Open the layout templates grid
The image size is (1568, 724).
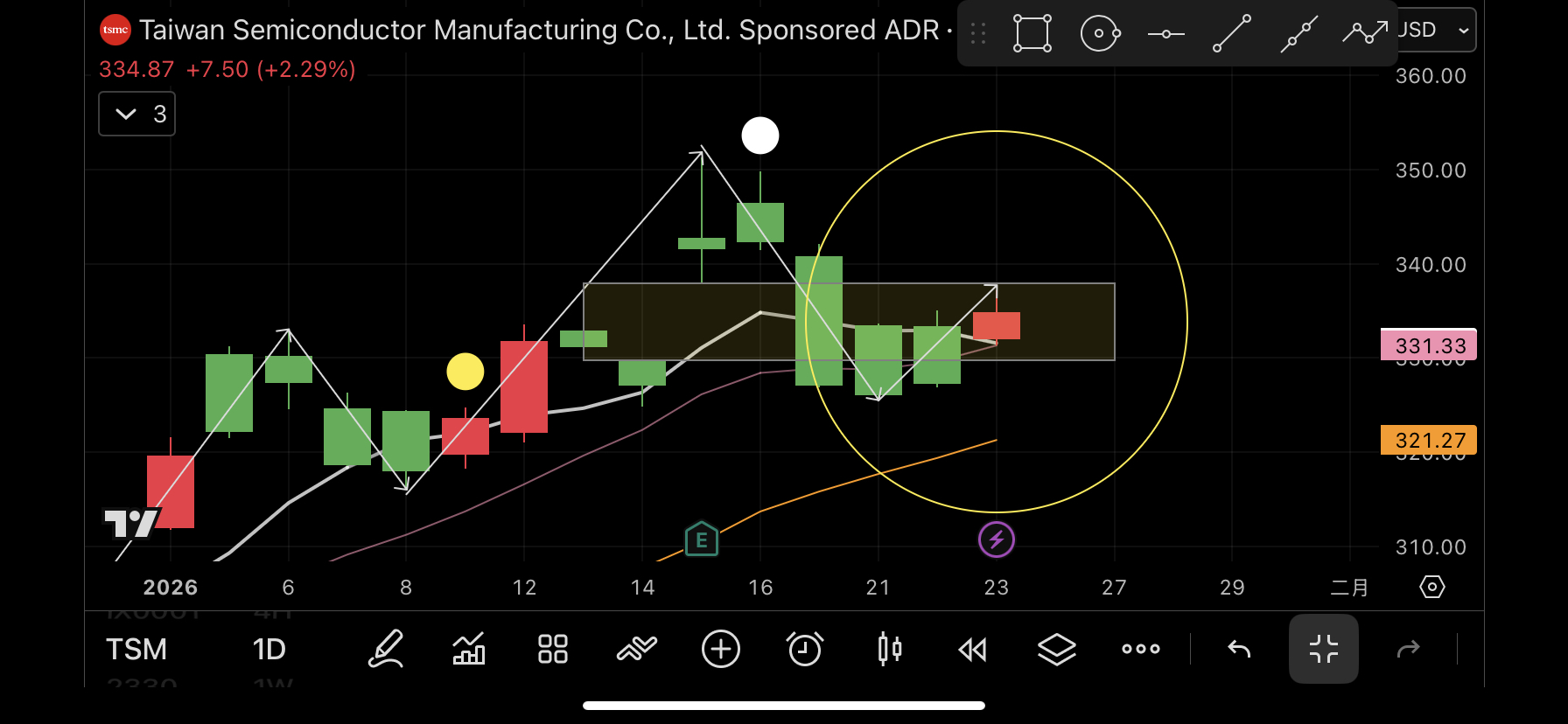[x=552, y=650]
